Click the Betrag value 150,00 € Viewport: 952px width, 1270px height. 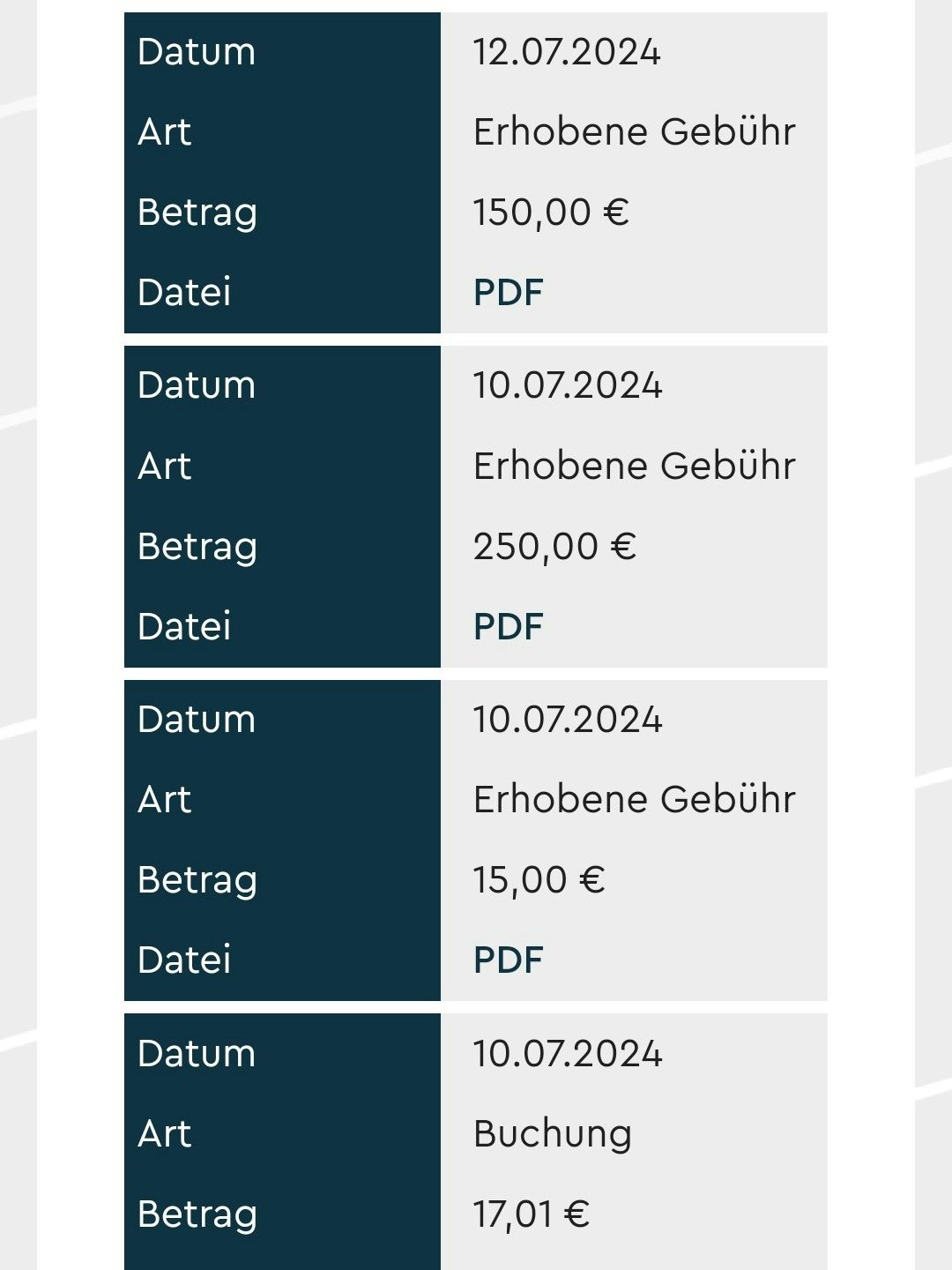[x=549, y=212]
